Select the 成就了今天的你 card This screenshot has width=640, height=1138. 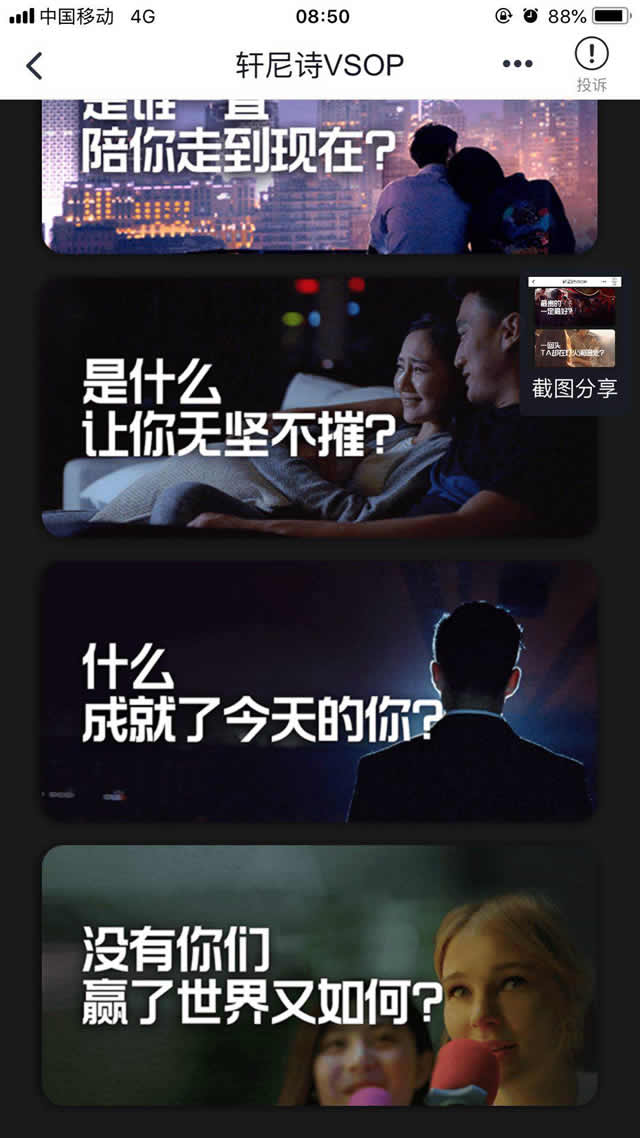pyautogui.click(x=319, y=692)
